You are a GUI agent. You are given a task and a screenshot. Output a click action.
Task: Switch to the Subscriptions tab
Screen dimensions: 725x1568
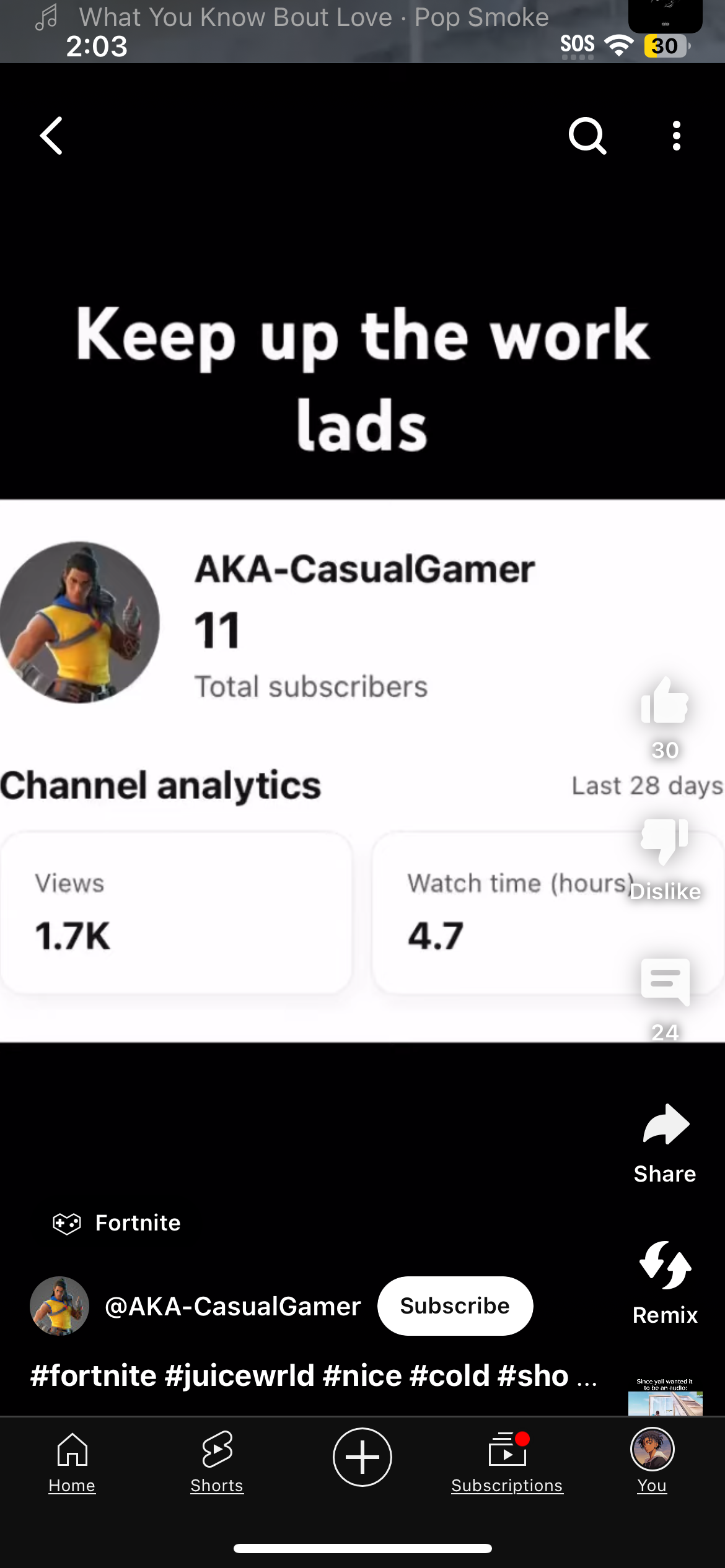pyautogui.click(x=507, y=1461)
